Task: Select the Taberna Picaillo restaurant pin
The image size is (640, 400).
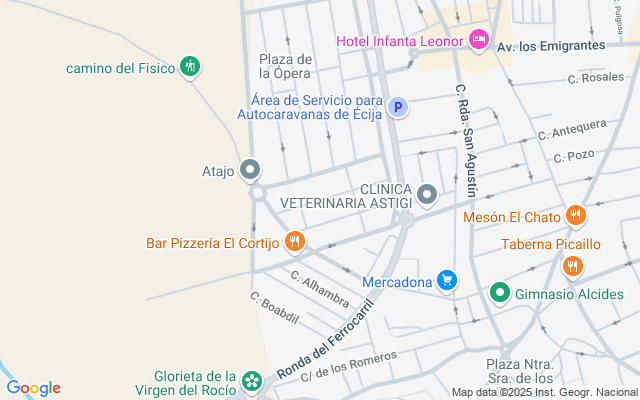Action: (572, 266)
